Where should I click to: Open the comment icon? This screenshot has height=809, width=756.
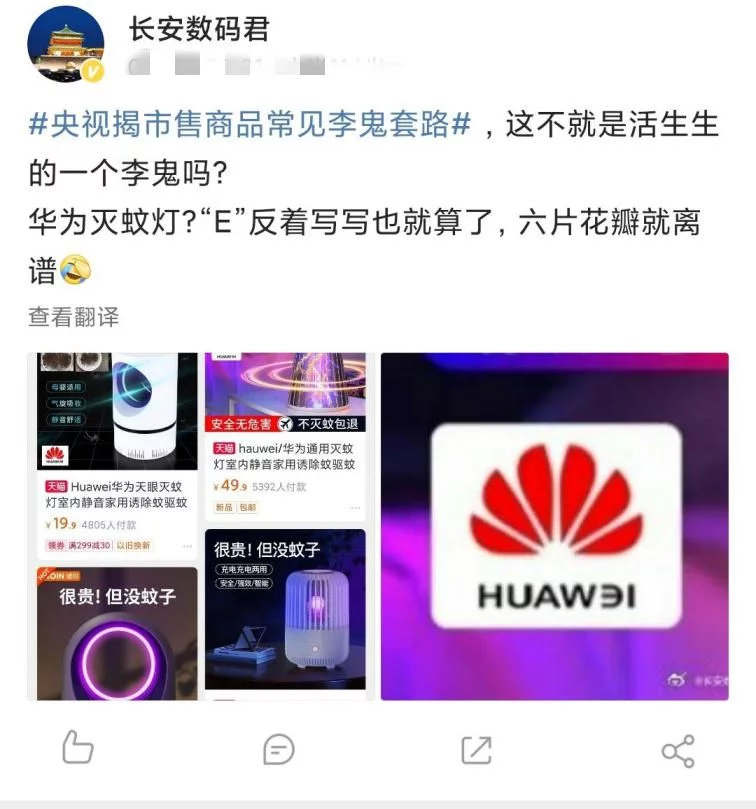pyautogui.click(x=278, y=749)
